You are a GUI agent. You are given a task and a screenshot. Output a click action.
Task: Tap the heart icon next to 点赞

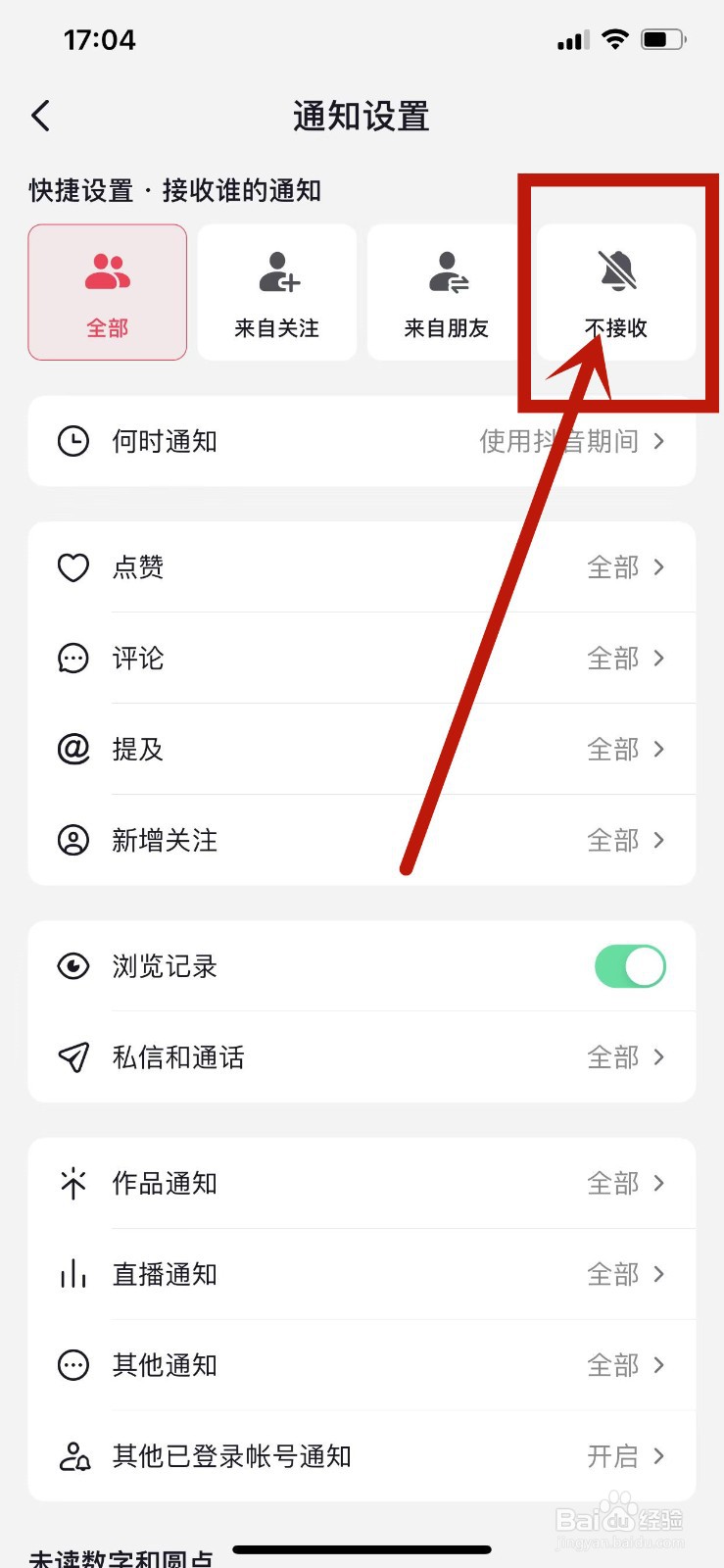(x=72, y=567)
